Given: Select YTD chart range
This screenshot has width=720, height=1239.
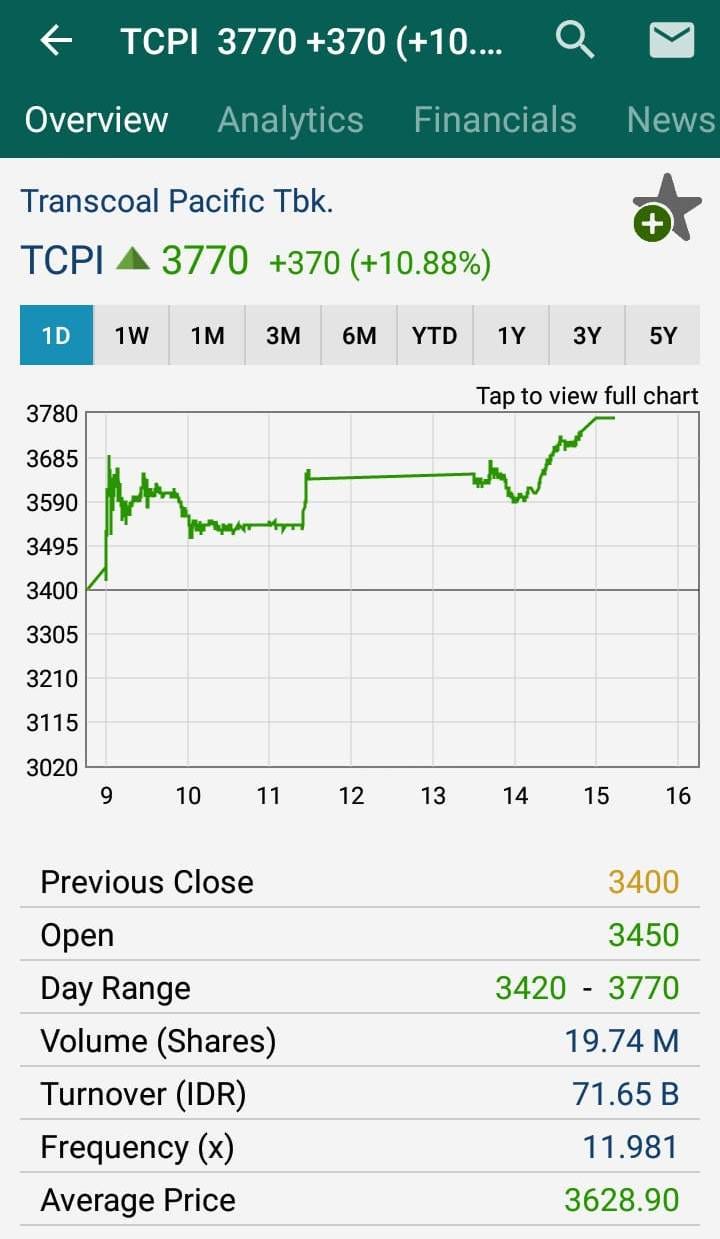Looking at the screenshot, I should (435, 335).
